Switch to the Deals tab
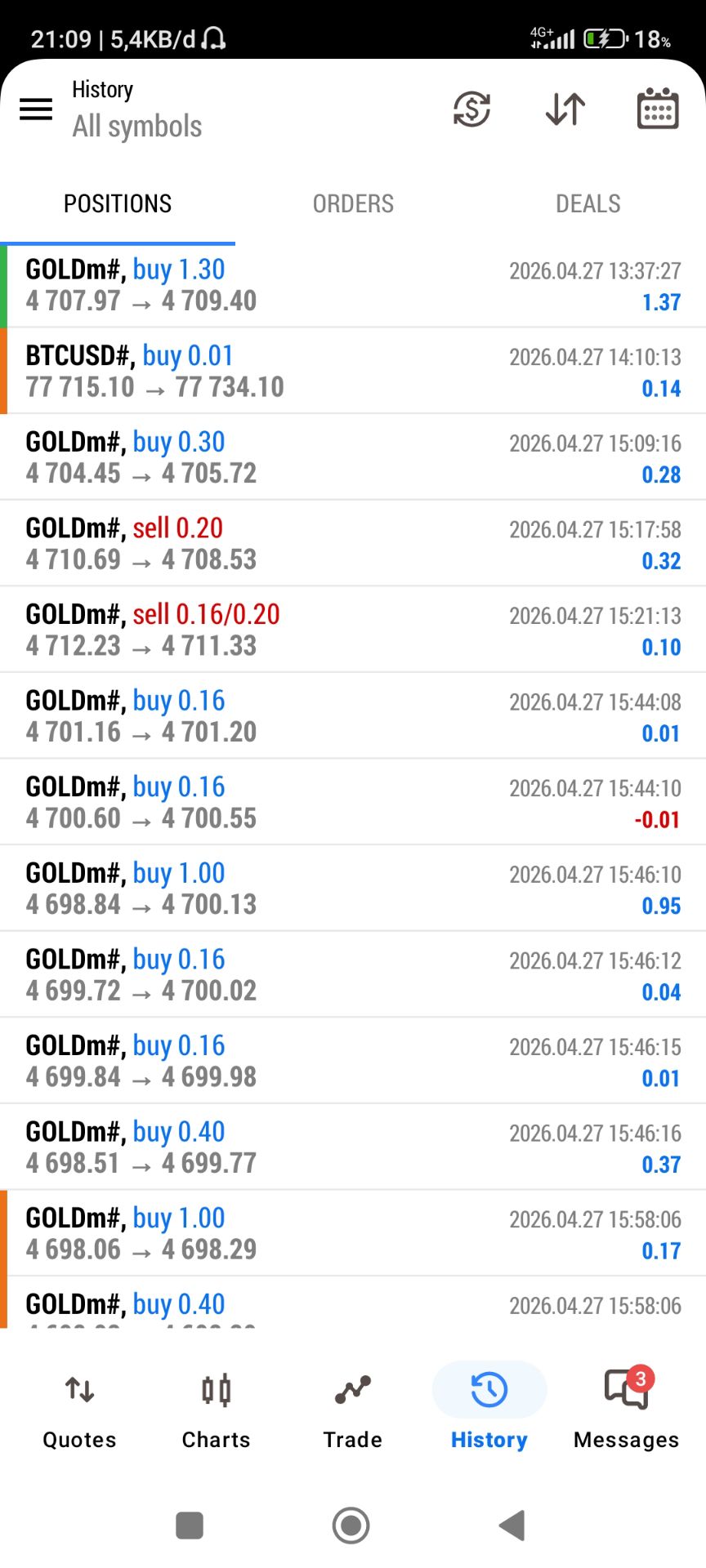This screenshot has height=1568, width=706. click(588, 203)
